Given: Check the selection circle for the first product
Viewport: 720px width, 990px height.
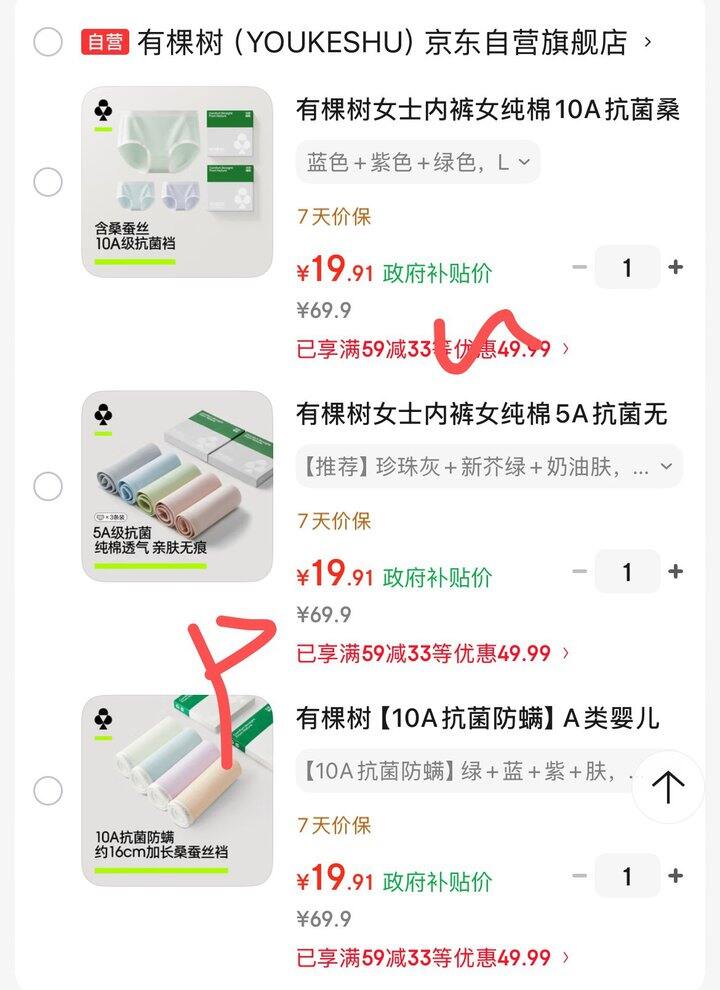Looking at the screenshot, I should coord(47,182).
